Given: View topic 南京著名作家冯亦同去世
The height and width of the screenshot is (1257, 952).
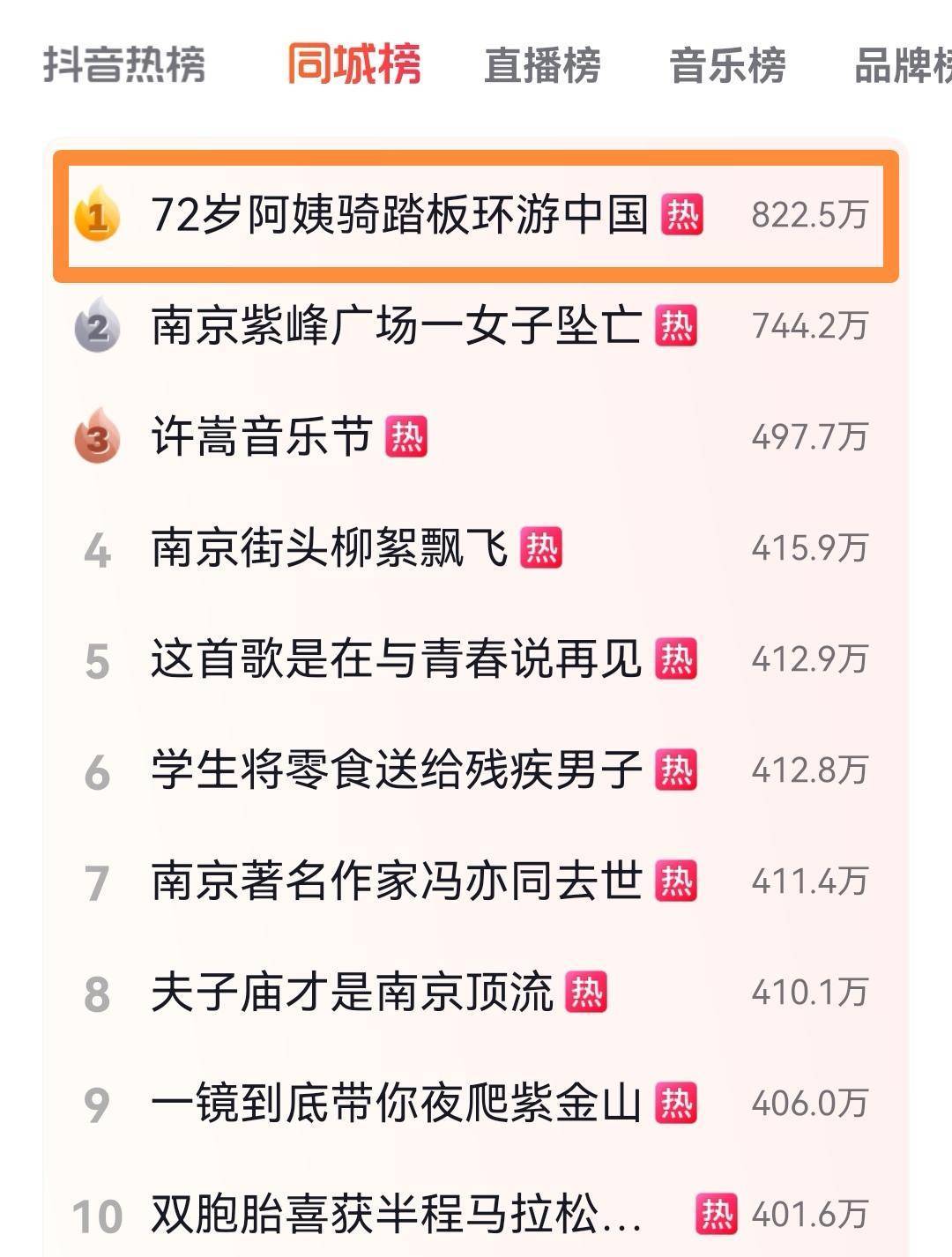Looking at the screenshot, I should pyautogui.click(x=396, y=881).
